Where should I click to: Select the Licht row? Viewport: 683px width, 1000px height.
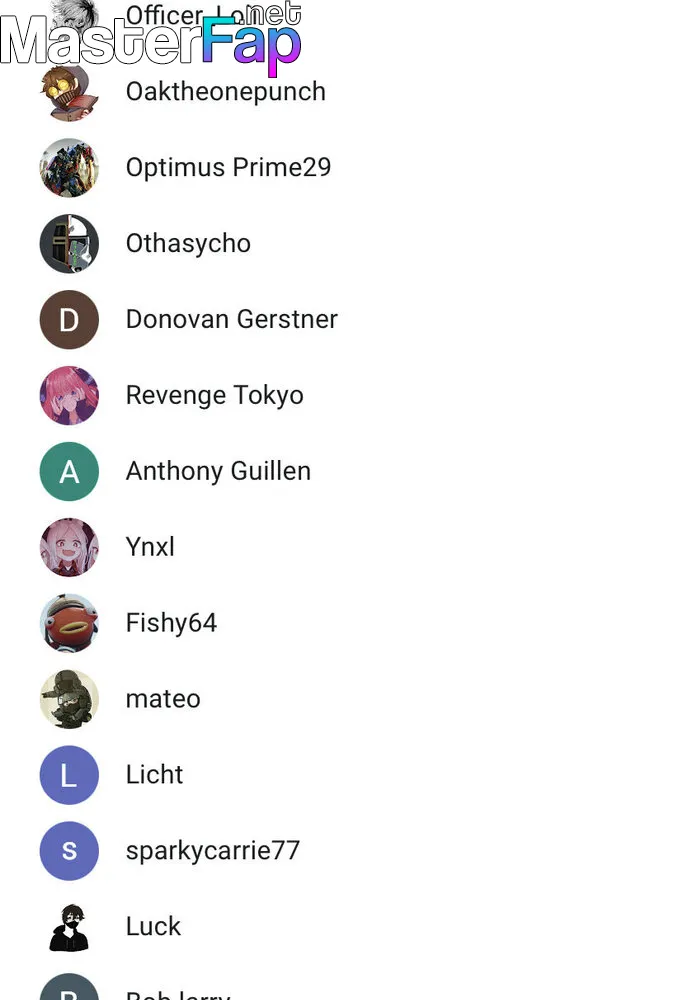pos(154,776)
